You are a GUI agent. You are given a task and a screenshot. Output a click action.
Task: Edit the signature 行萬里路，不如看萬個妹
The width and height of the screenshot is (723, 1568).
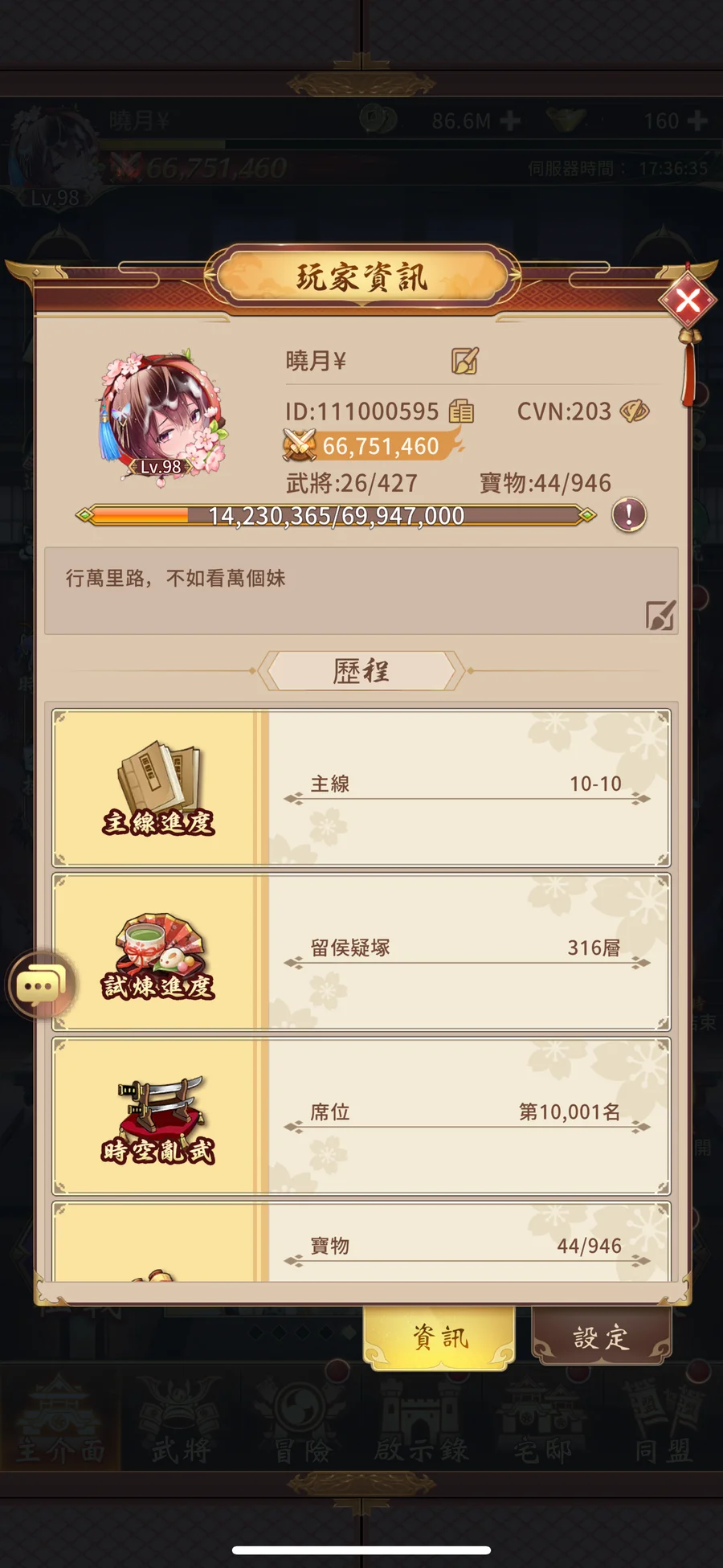click(660, 616)
